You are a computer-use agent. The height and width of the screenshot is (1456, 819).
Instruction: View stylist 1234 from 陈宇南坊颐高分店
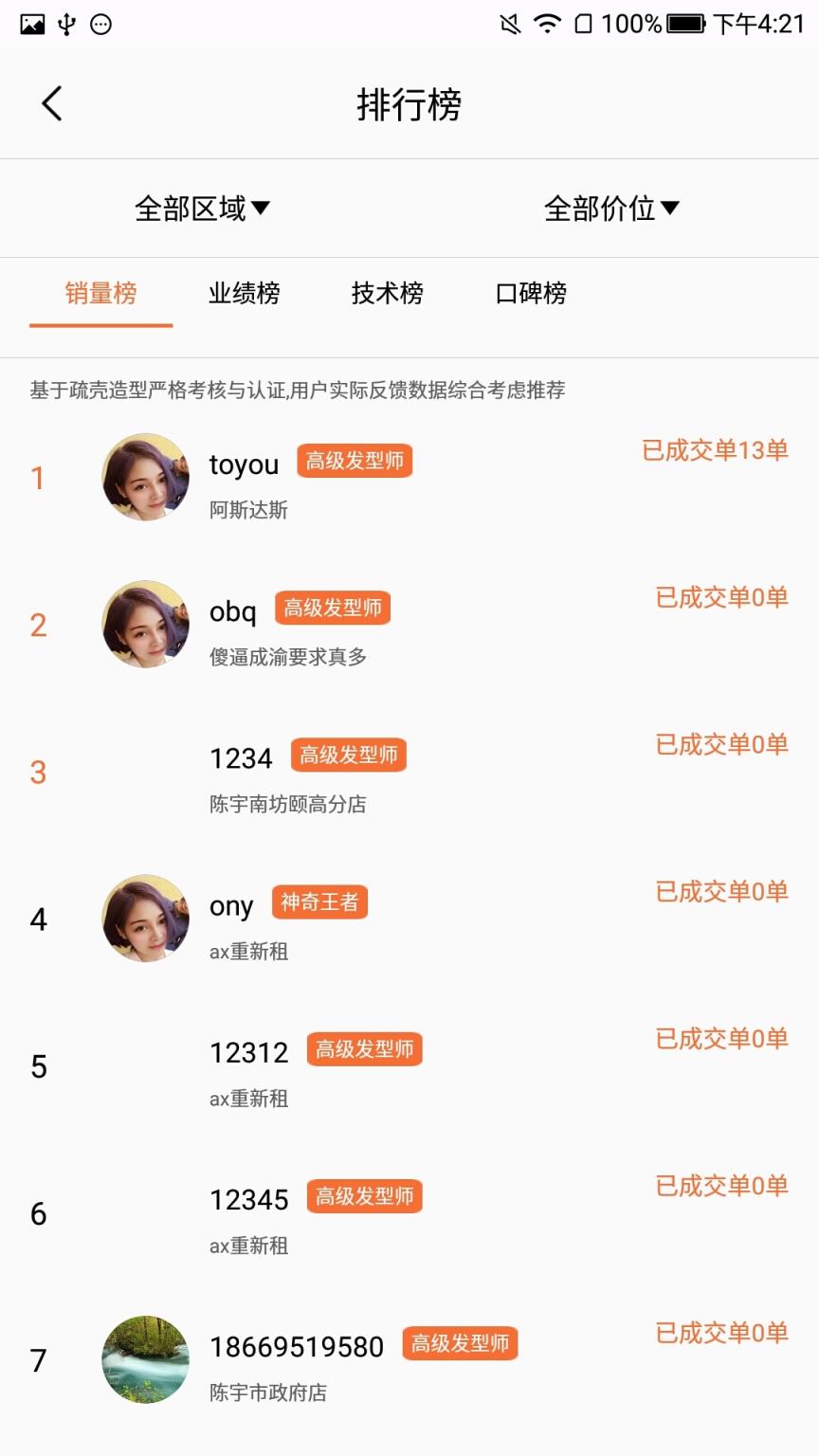tap(241, 759)
